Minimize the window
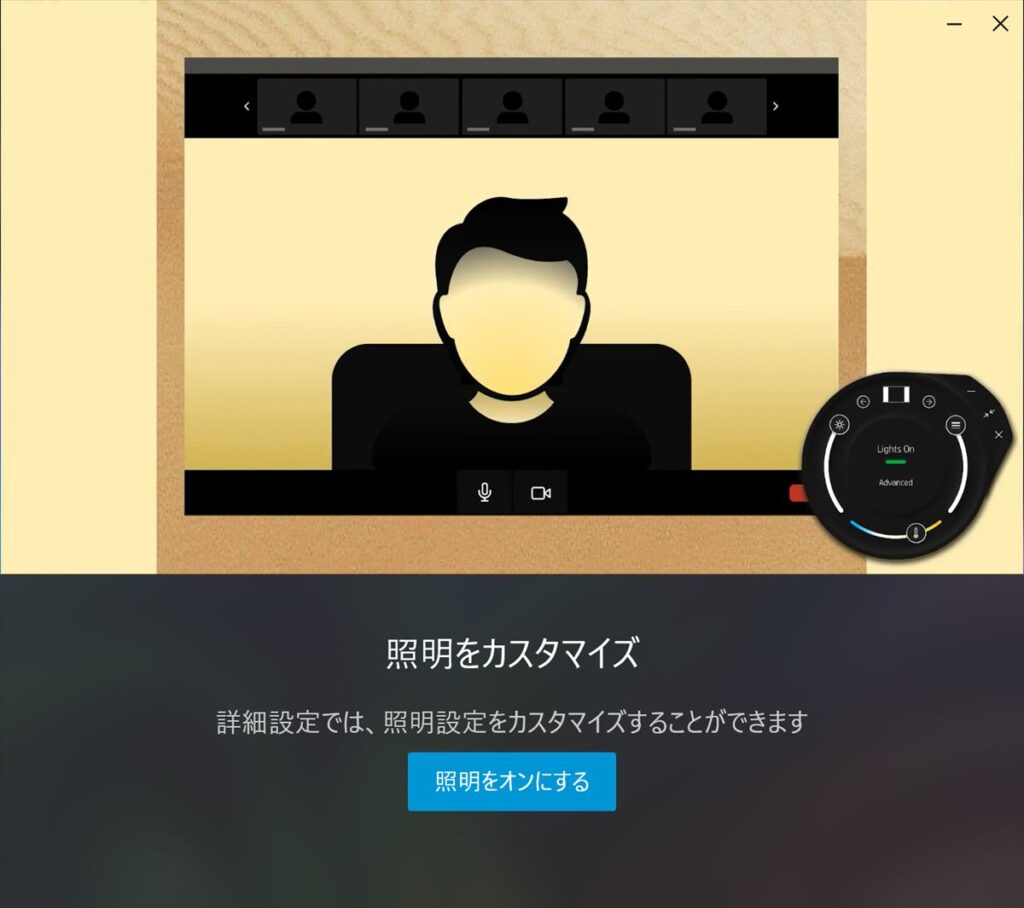This screenshot has height=908, width=1024. 955,24
